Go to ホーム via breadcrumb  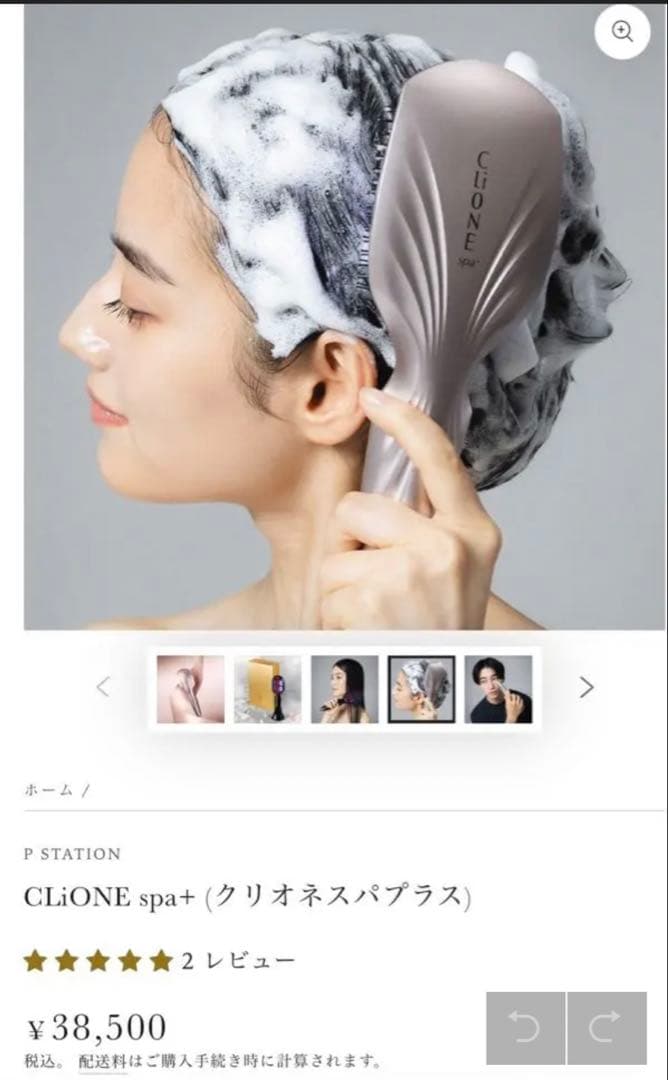pyautogui.click(x=49, y=789)
